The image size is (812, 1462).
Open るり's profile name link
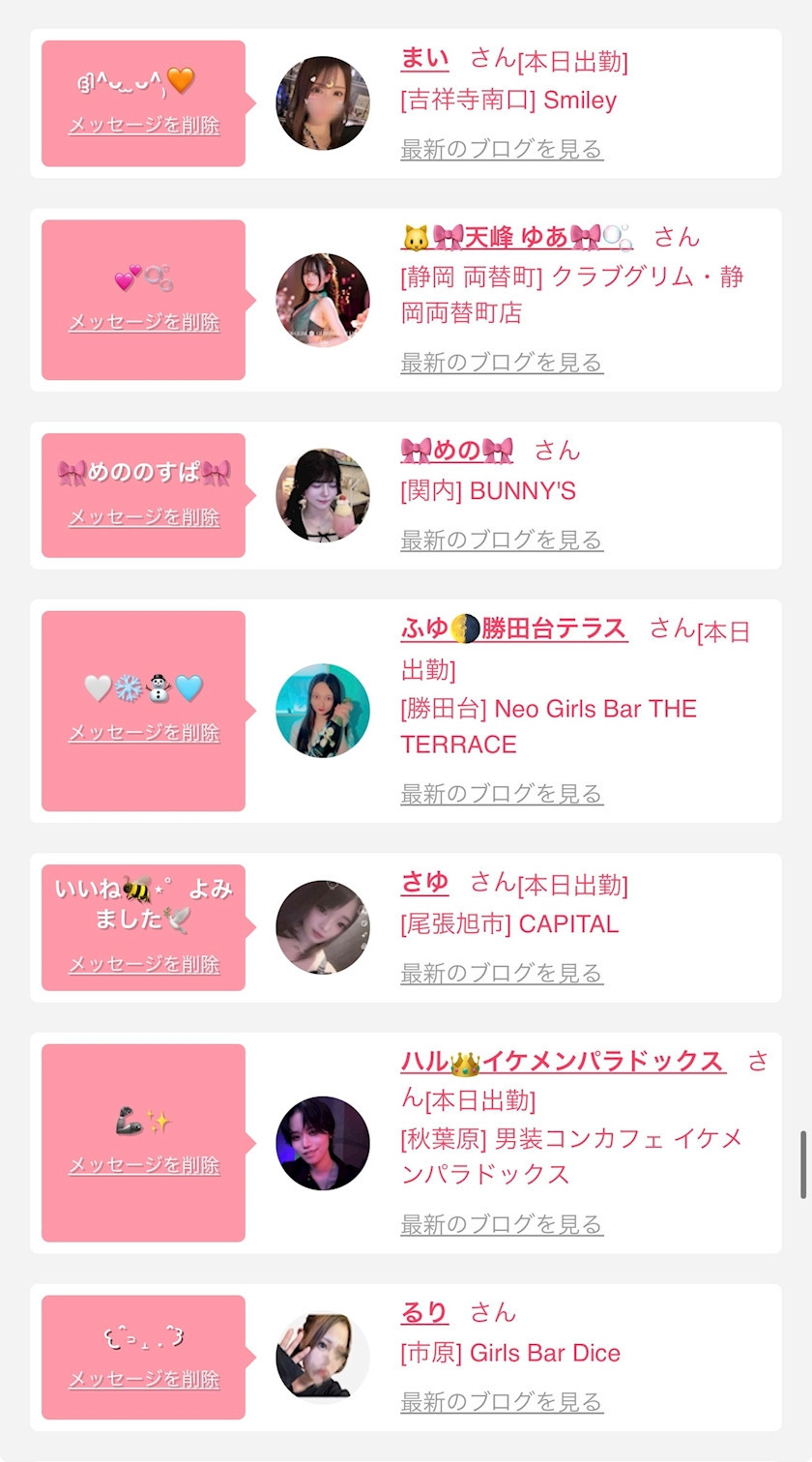[x=424, y=1312]
